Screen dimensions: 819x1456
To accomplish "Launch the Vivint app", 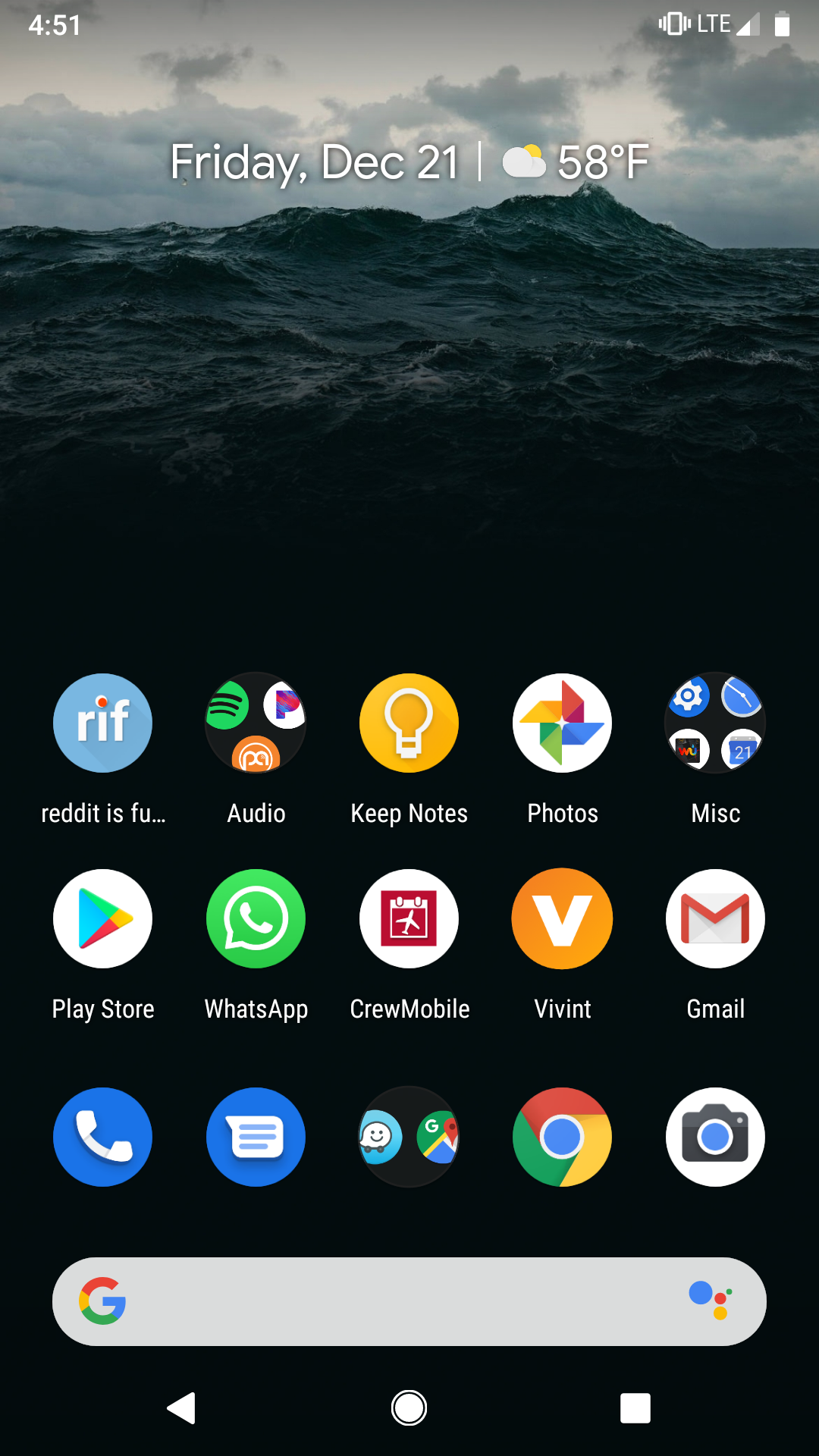I will click(562, 918).
